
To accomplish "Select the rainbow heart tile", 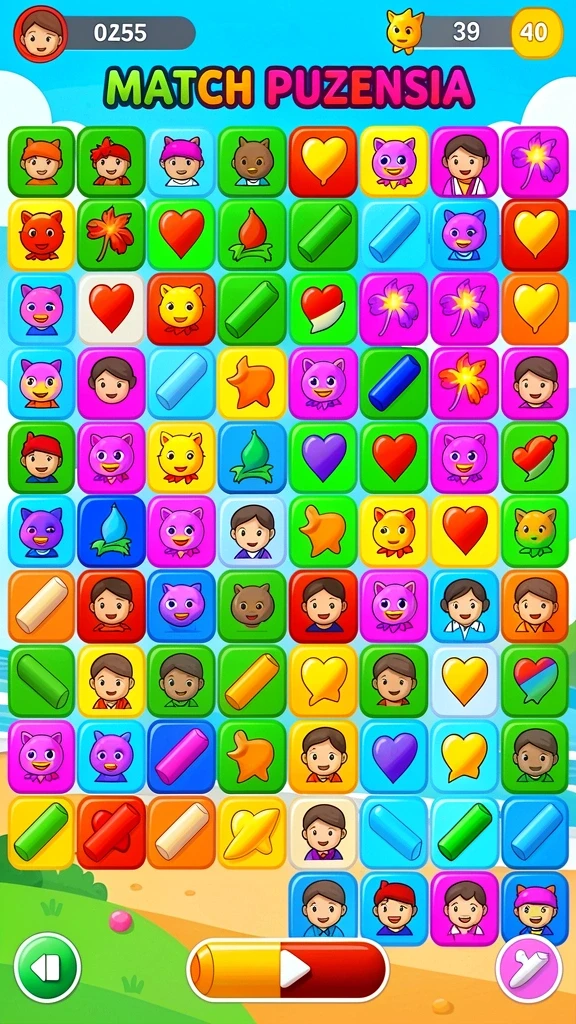I will coord(535,680).
